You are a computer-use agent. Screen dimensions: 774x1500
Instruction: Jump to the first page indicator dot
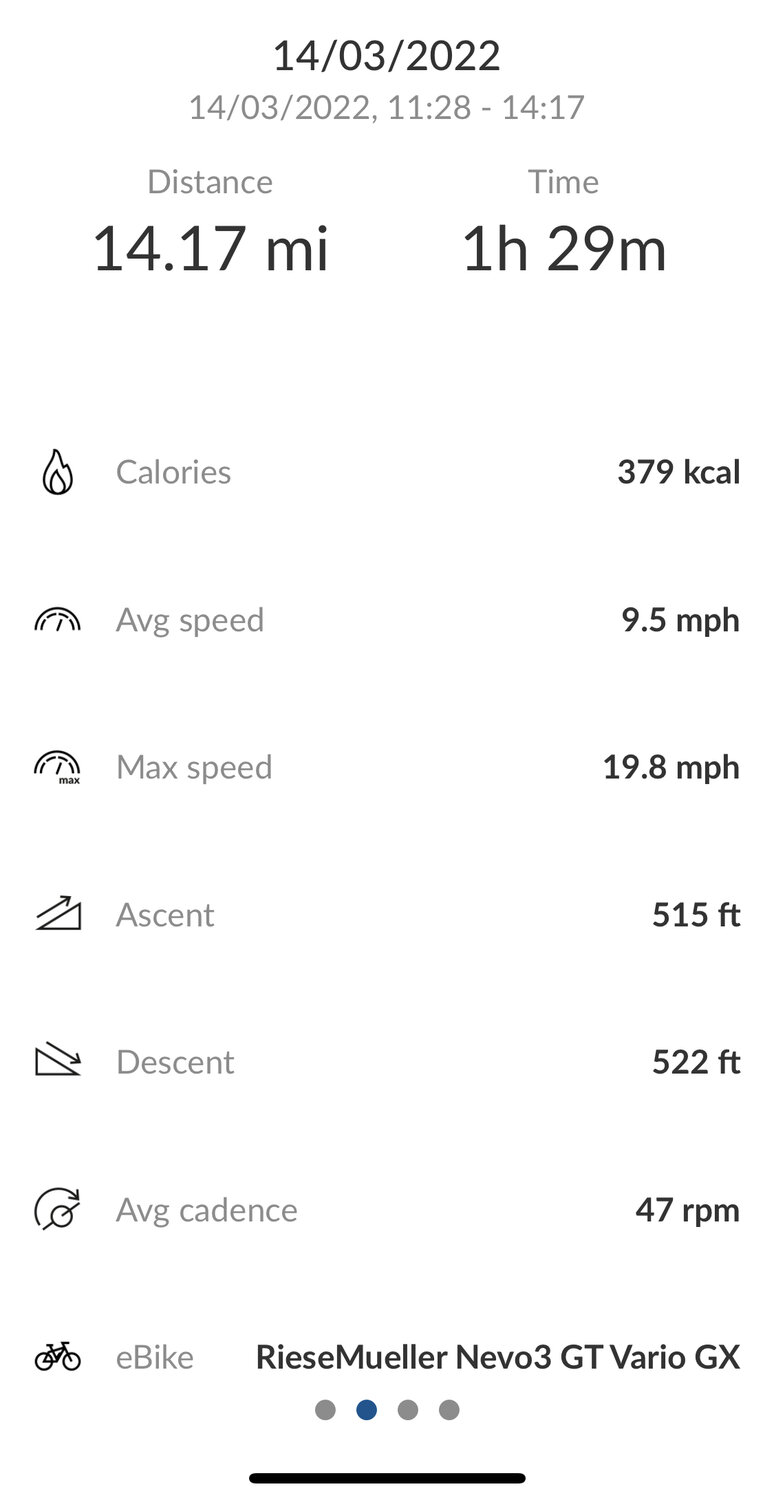click(325, 1410)
